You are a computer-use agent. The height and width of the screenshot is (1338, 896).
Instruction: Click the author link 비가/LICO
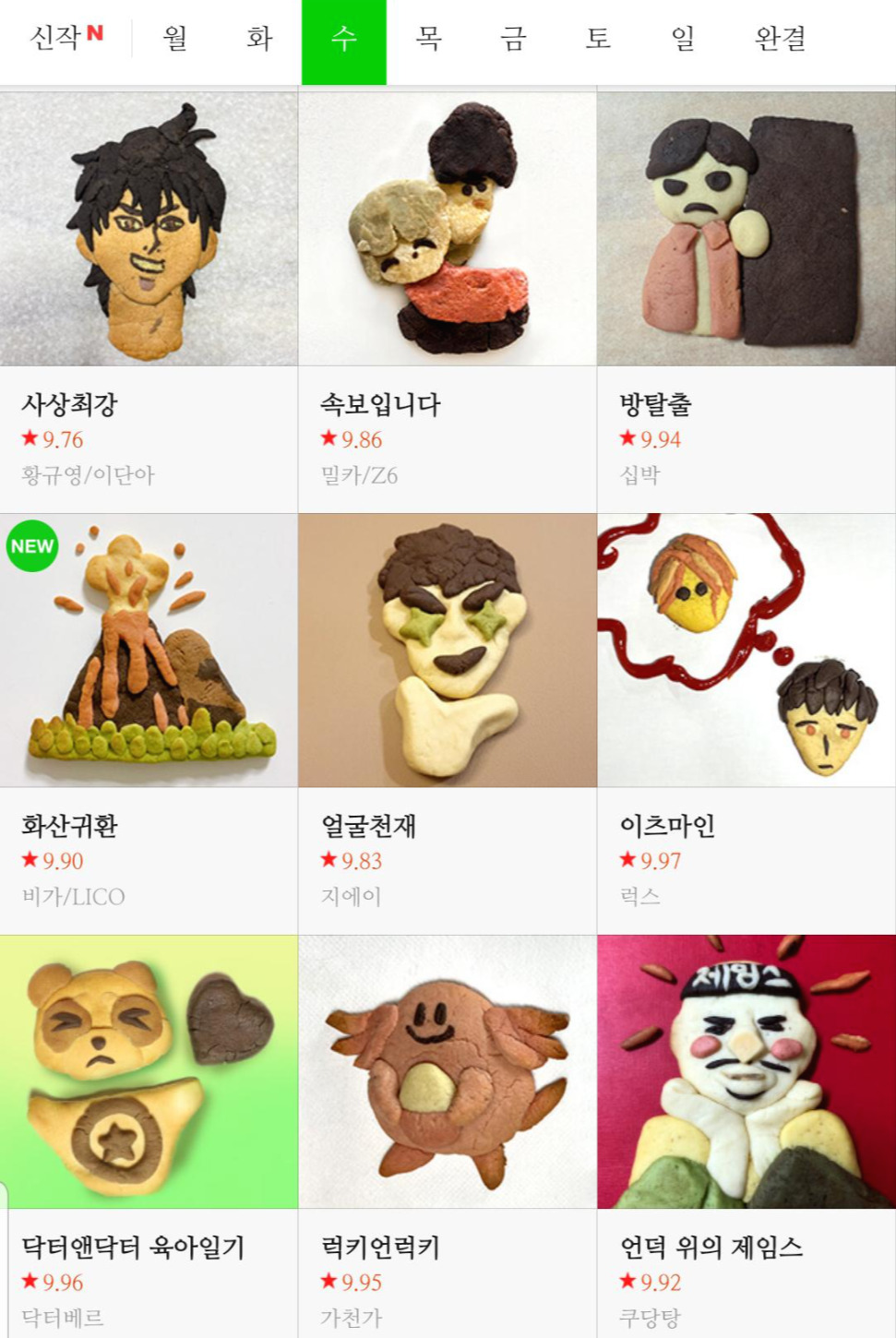[x=73, y=896]
